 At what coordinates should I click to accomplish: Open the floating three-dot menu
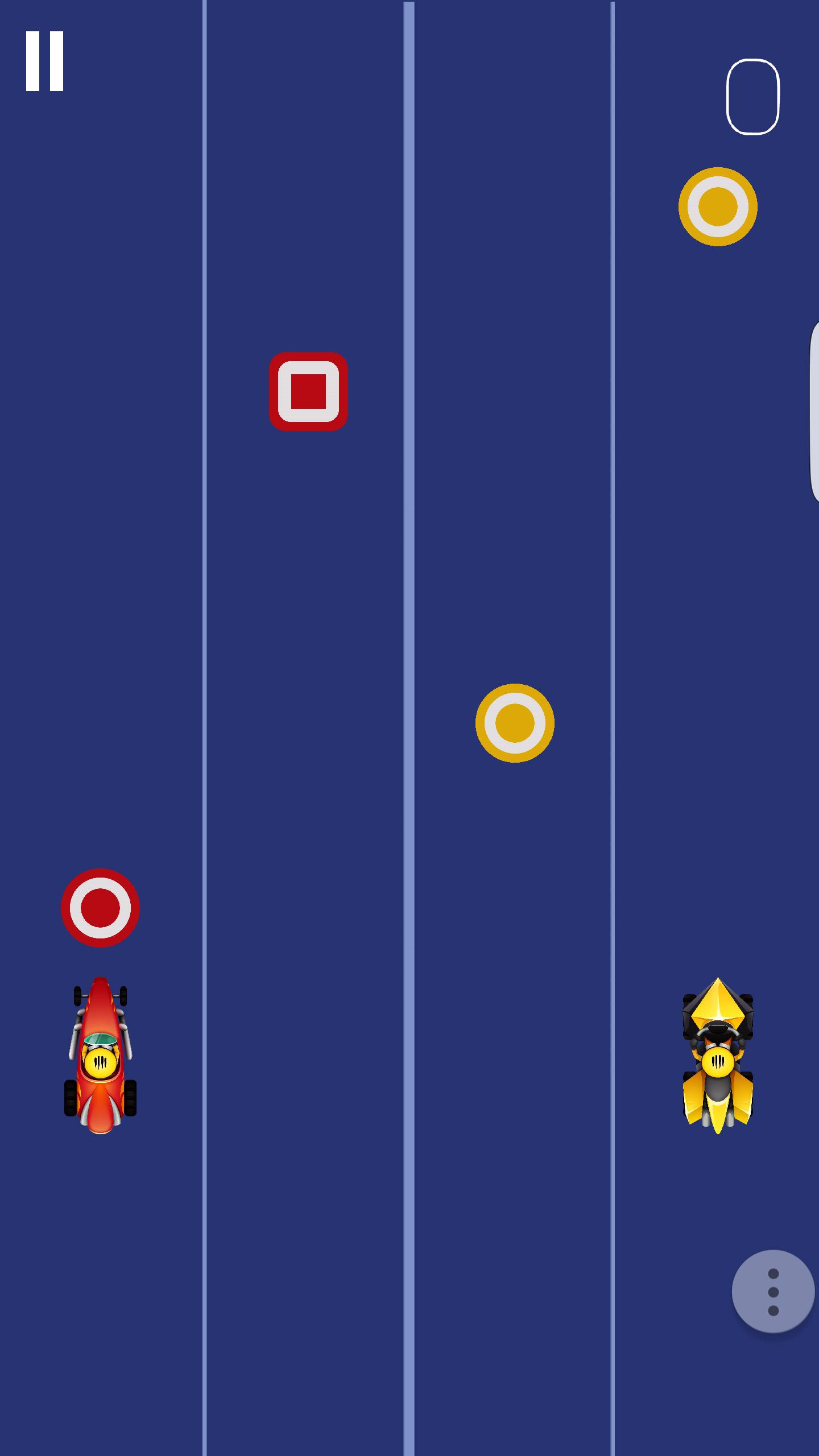(773, 1292)
